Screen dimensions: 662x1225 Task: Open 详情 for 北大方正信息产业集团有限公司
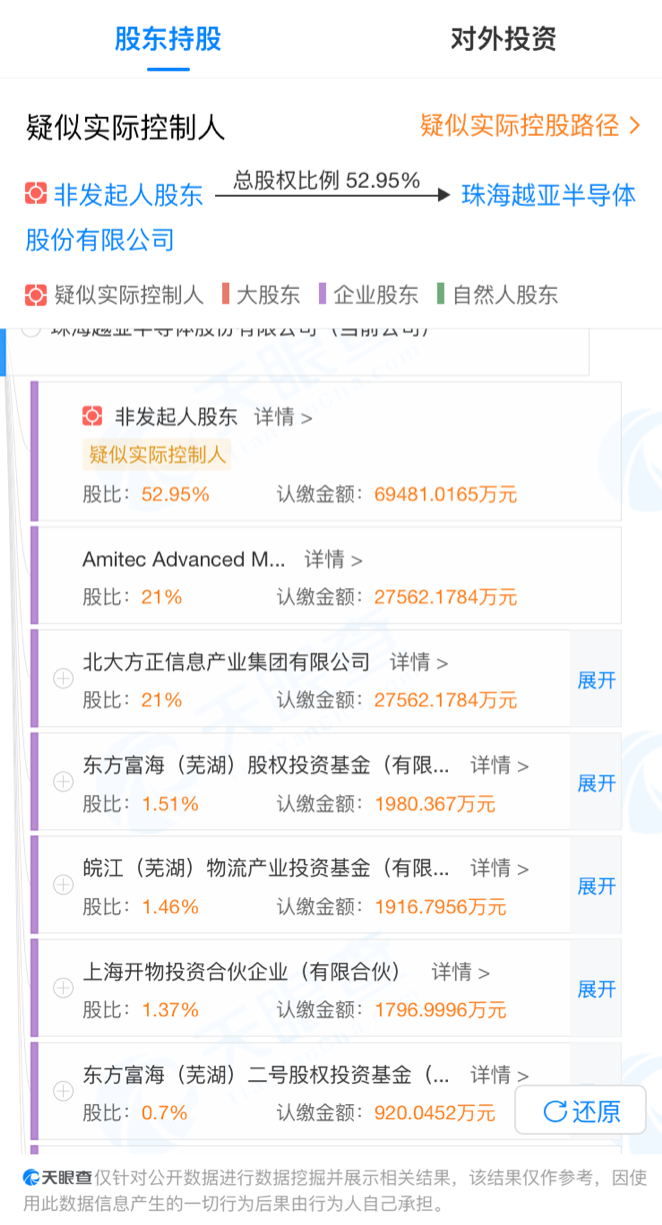click(x=419, y=662)
